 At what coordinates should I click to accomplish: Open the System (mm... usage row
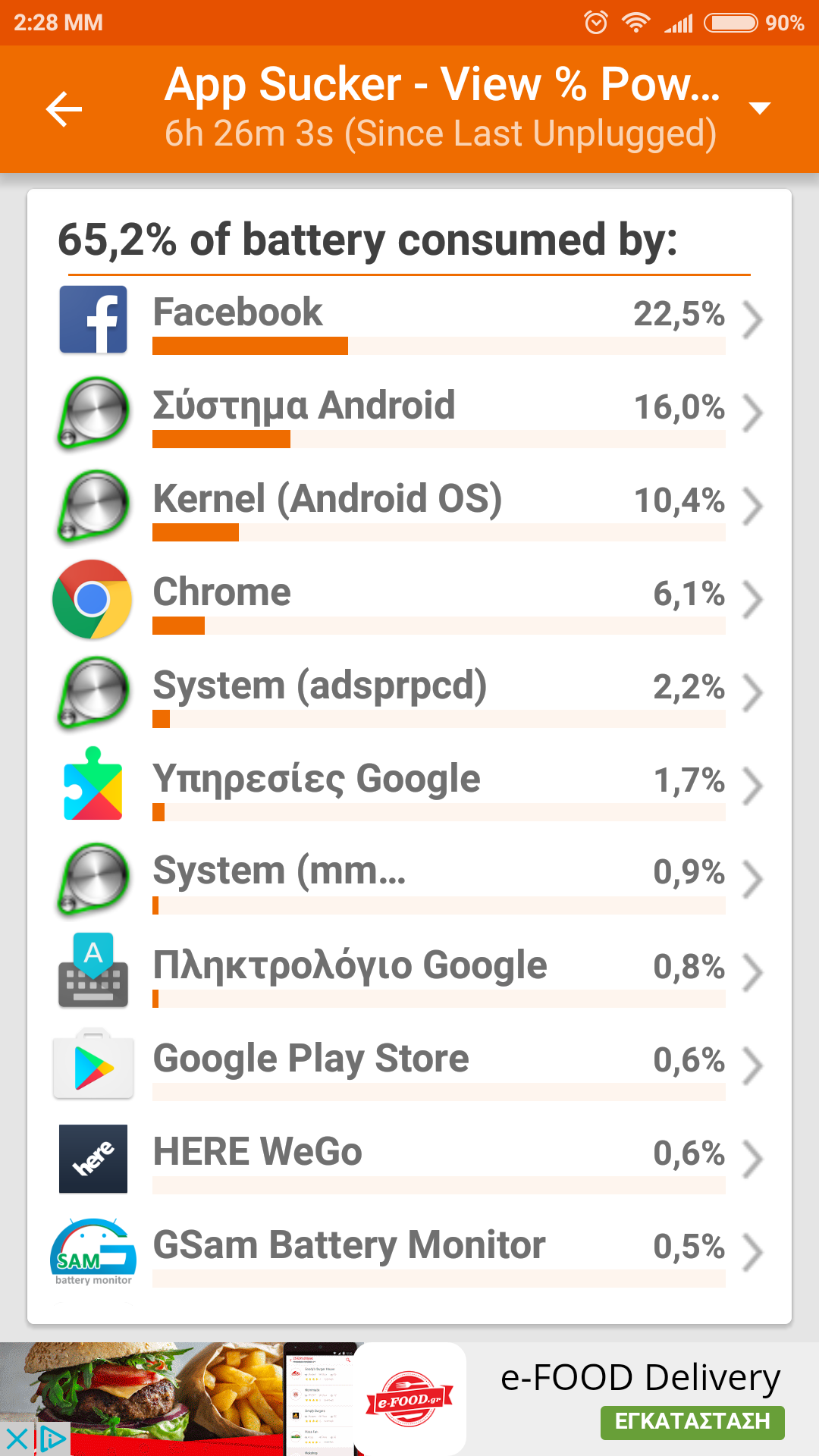click(409, 879)
